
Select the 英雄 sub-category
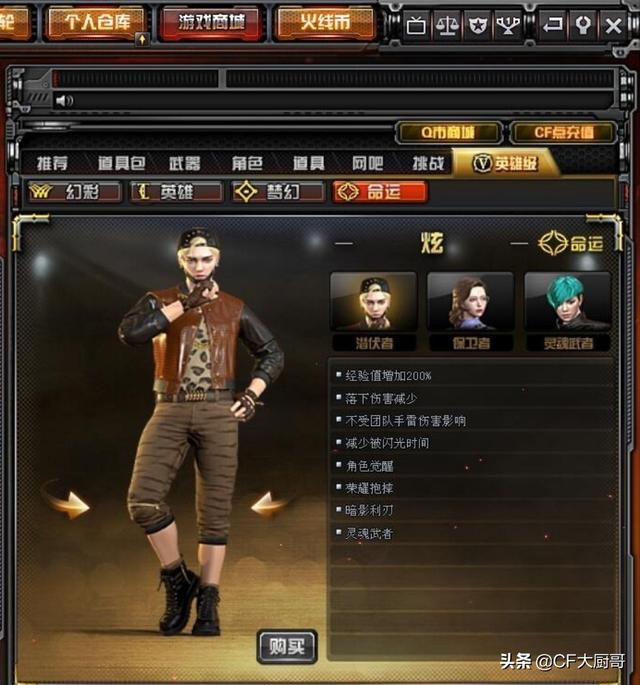(x=177, y=192)
